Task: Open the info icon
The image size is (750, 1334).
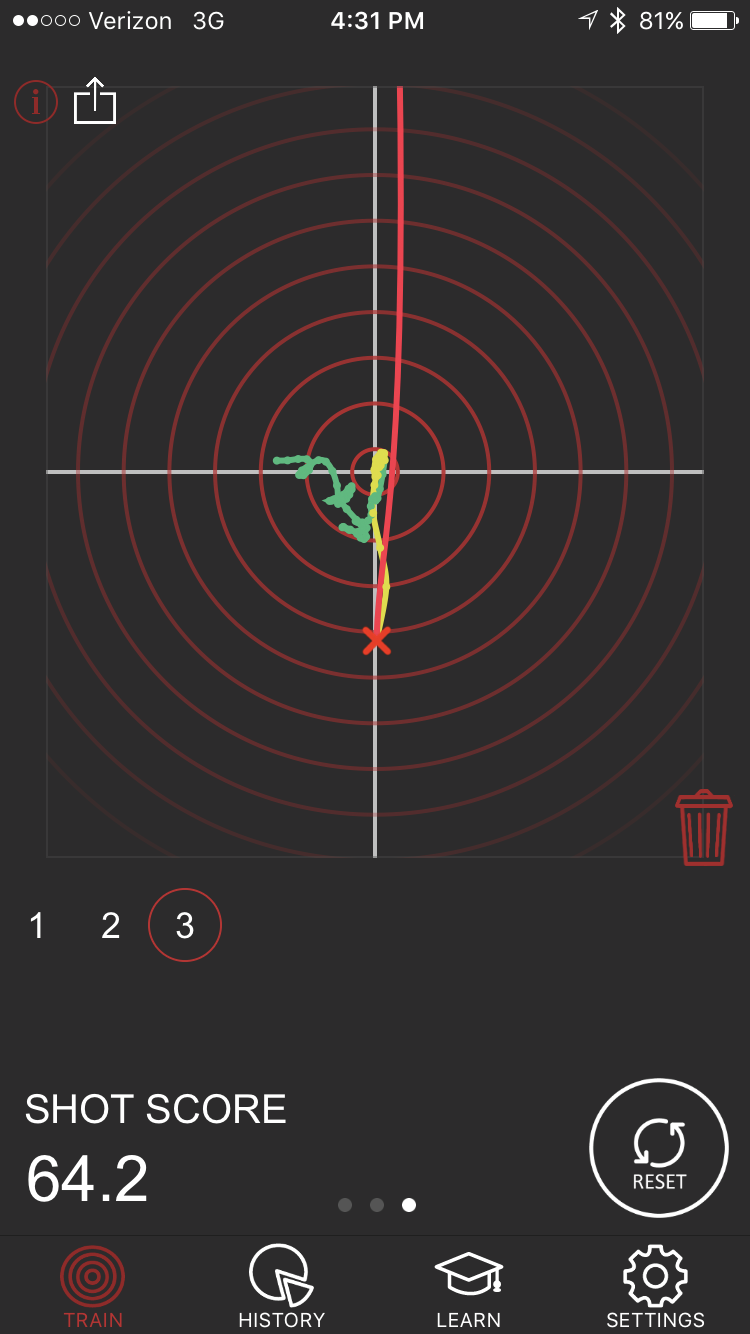Action: pos(36,102)
